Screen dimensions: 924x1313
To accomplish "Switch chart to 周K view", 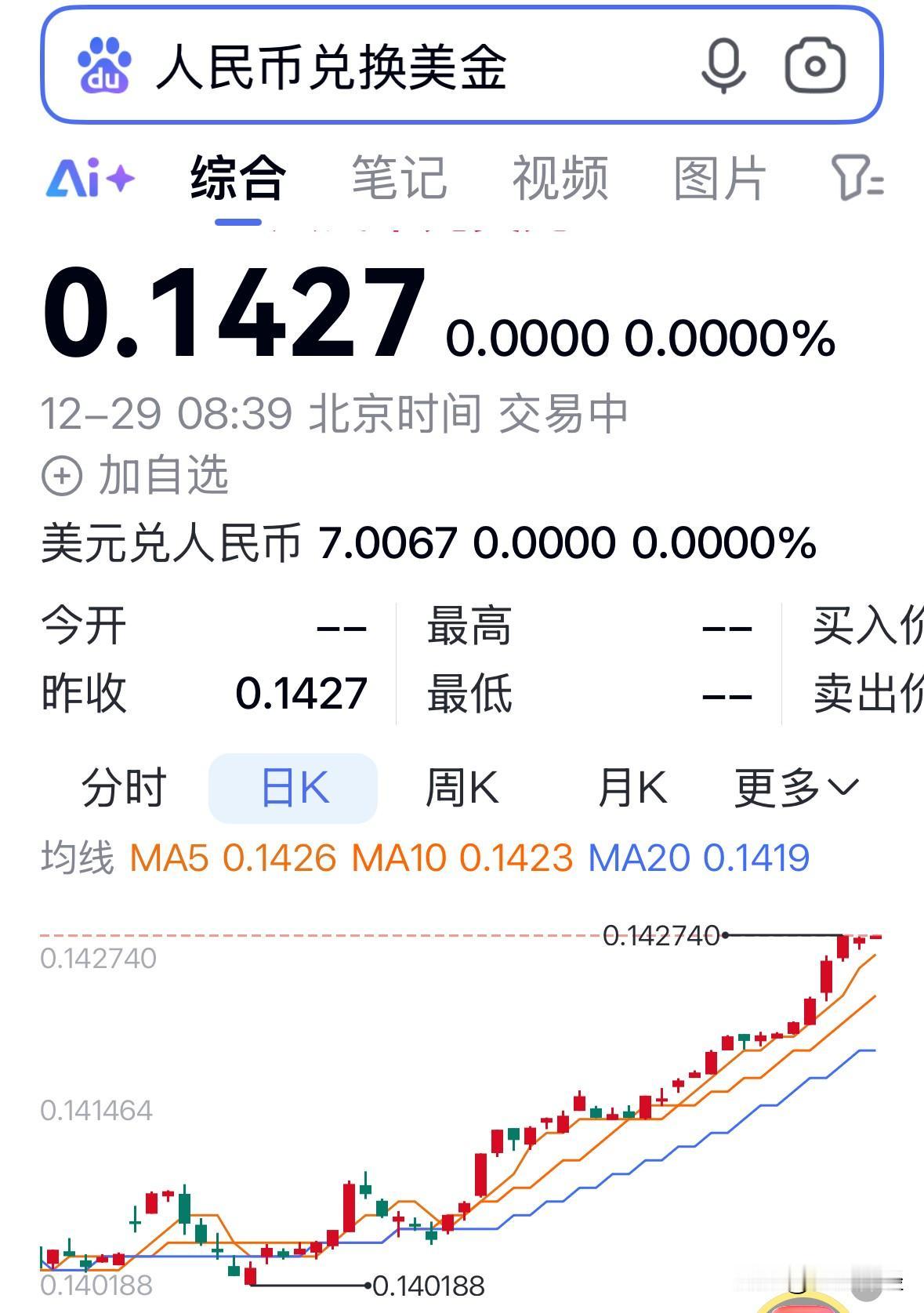I will tap(462, 786).
